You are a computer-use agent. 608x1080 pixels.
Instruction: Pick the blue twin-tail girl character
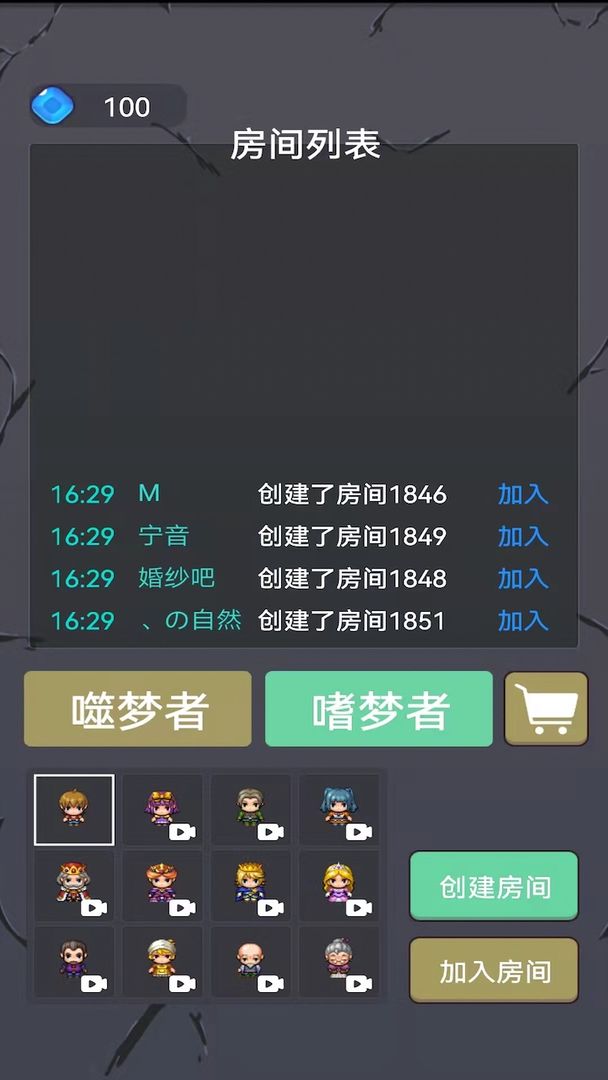[339, 809]
